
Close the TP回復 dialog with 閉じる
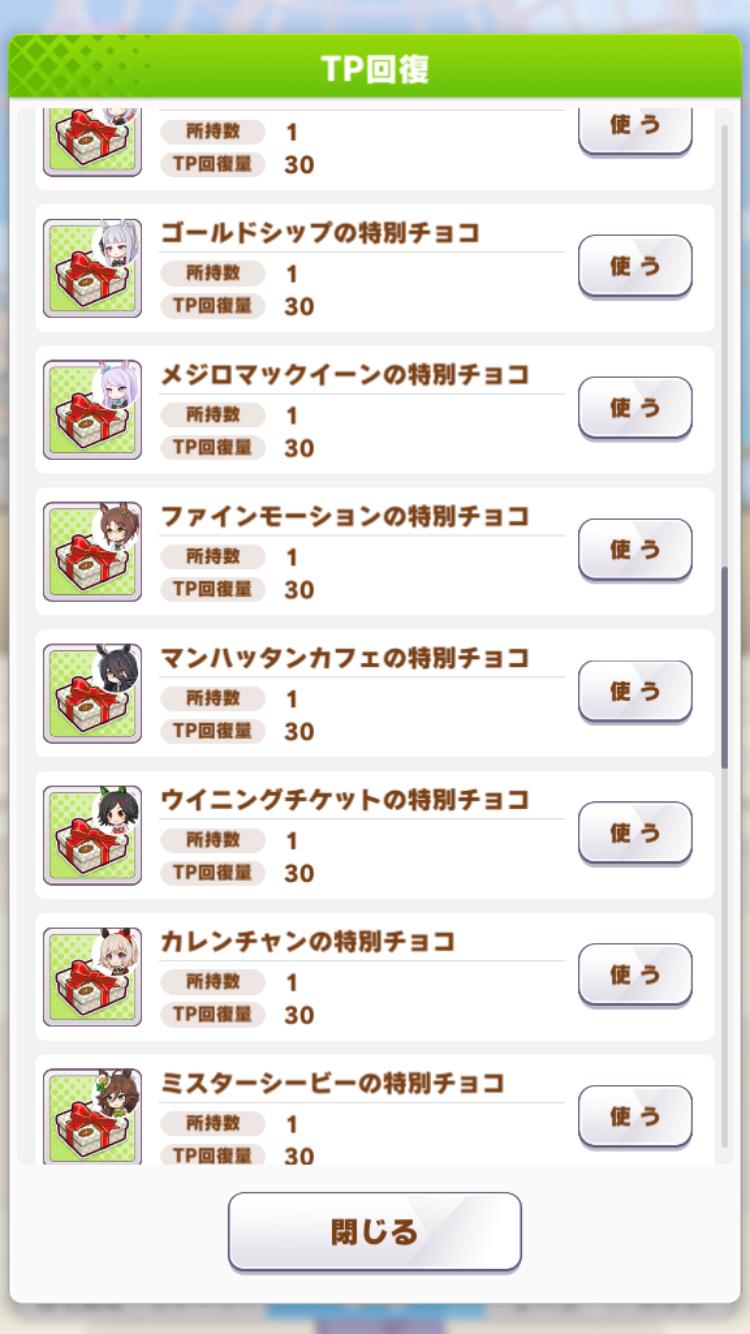(375, 1231)
